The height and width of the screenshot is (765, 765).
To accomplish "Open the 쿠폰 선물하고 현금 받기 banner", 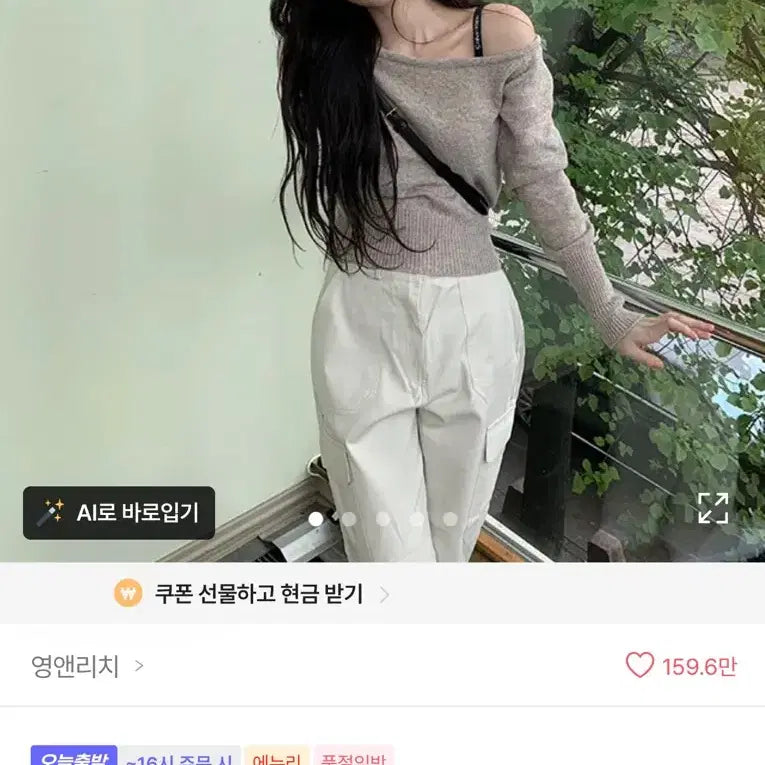I will coord(253,594).
